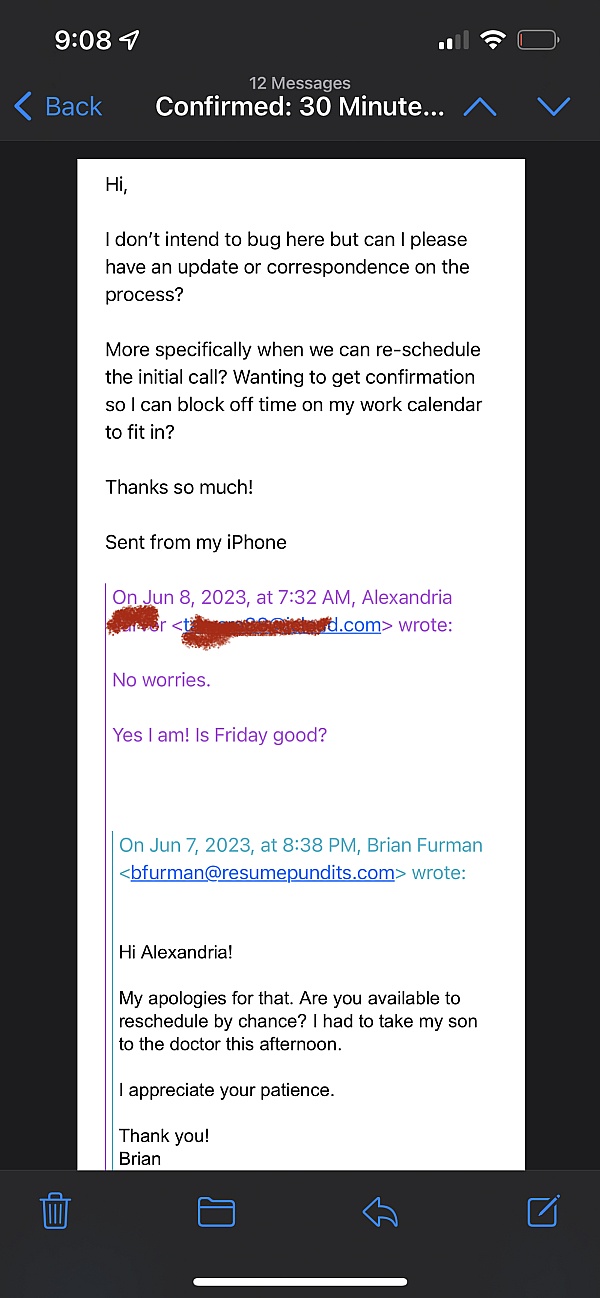Jump to the previous message arrow

pos(480,106)
